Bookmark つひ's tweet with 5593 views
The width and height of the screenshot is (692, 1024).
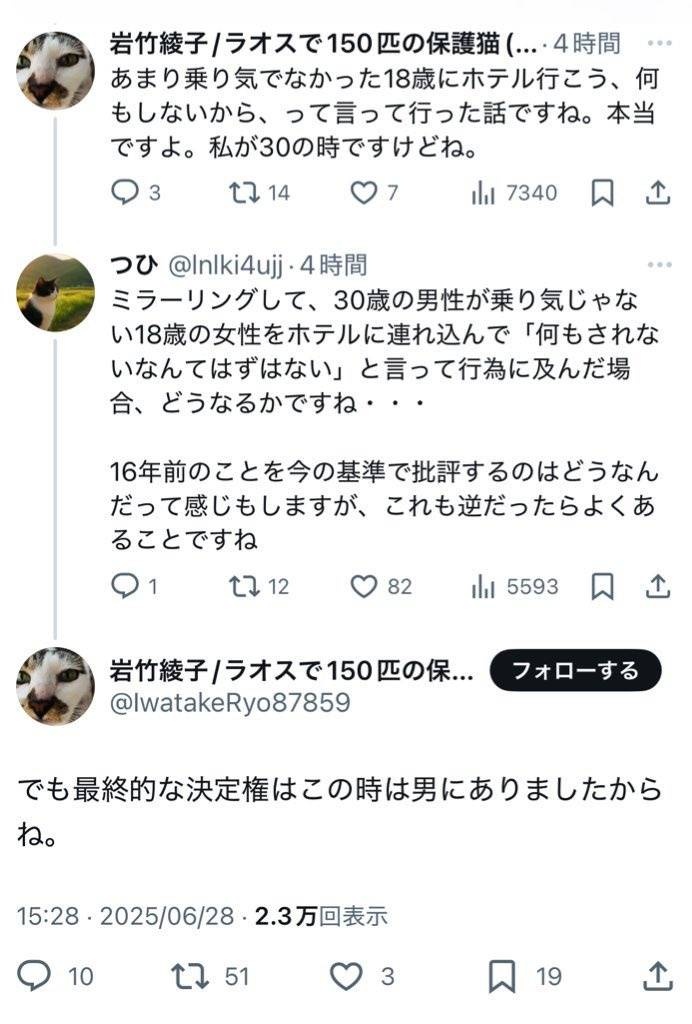point(602,586)
